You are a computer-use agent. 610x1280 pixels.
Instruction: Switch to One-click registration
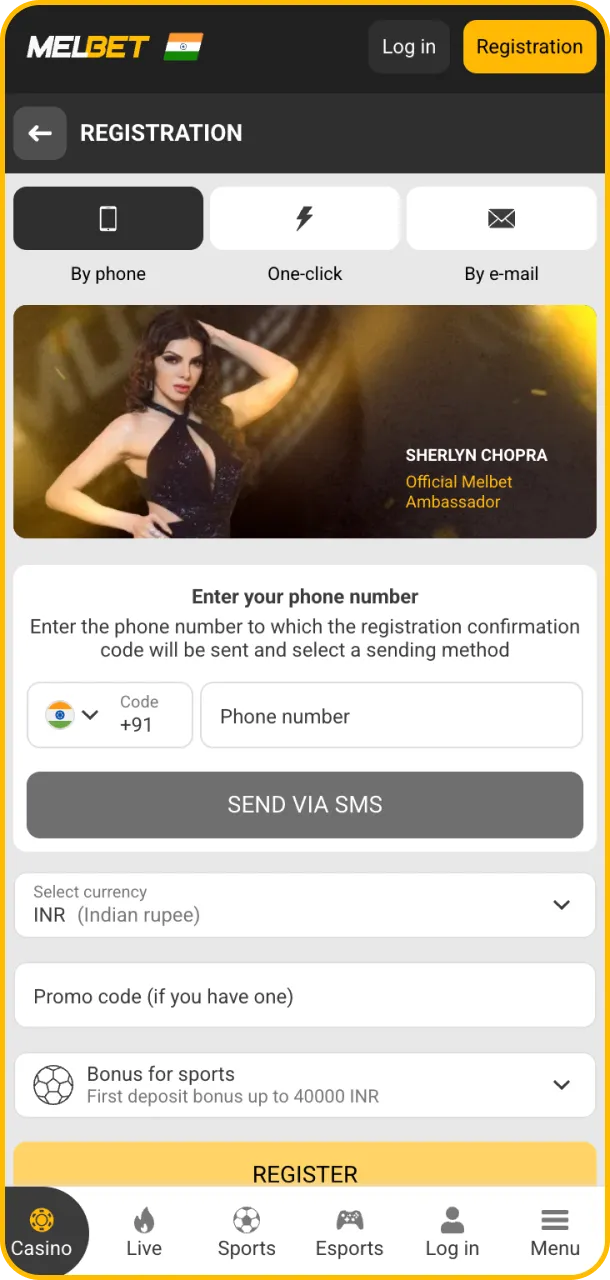click(304, 218)
